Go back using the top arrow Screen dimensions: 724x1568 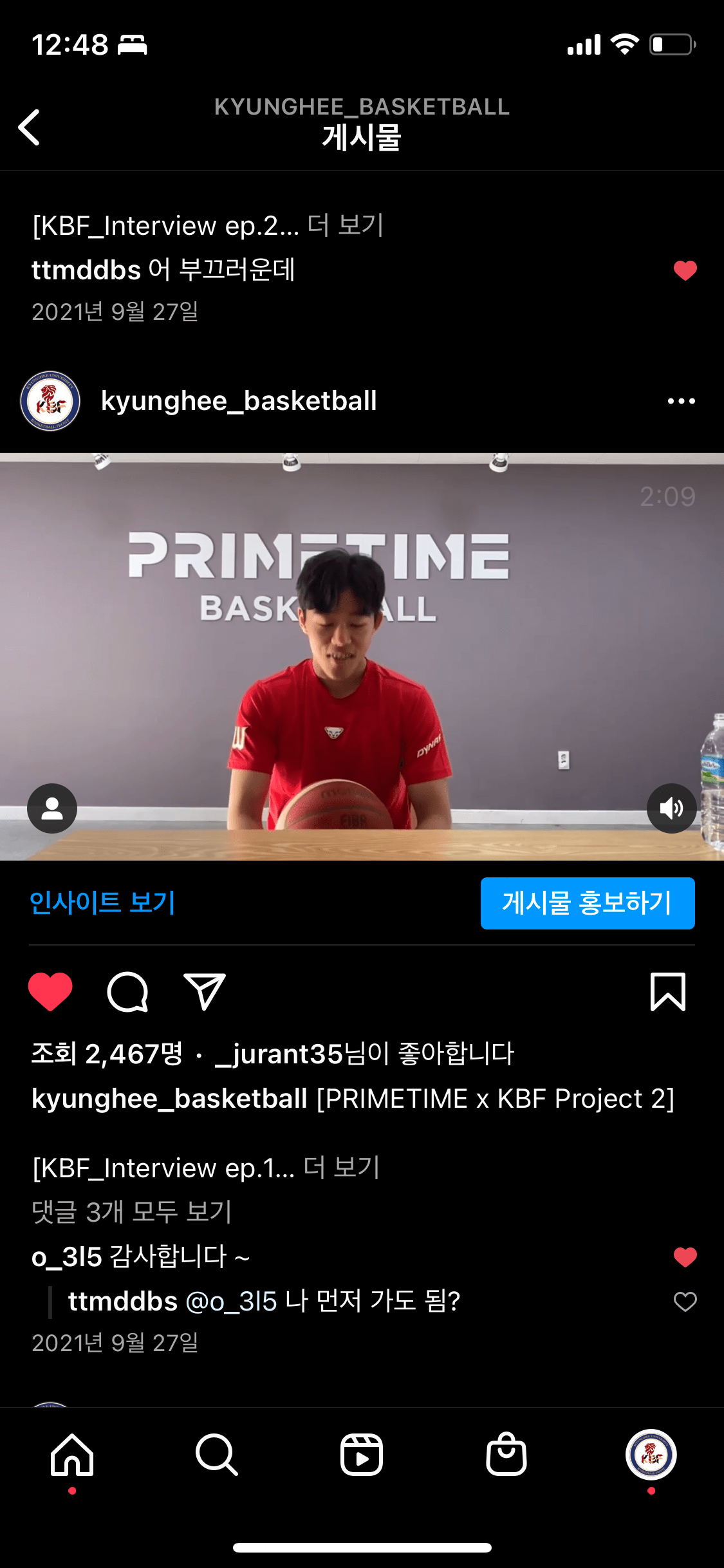click(x=29, y=127)
